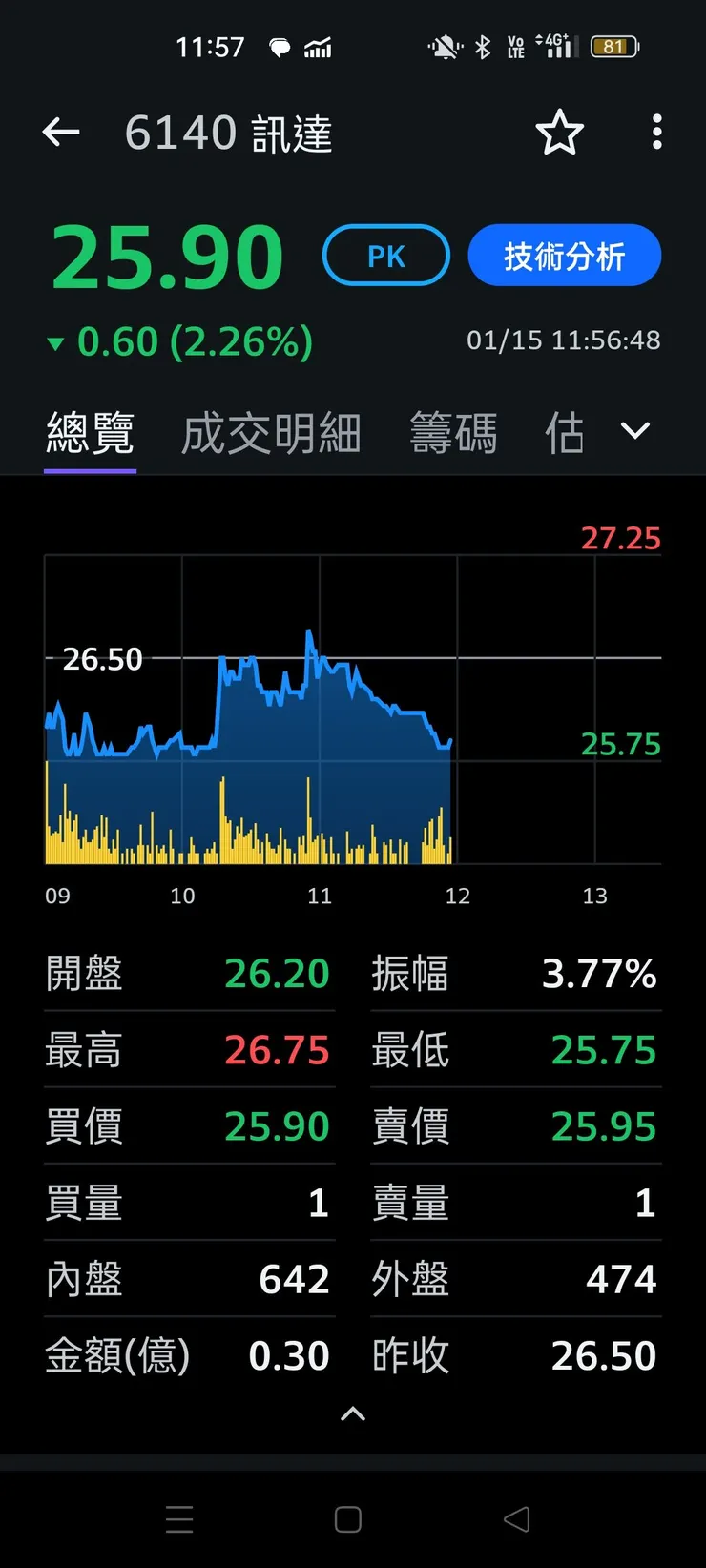The height and width of the screenshot is (1568, 706).
Task: Tap the back arrow to return
Action: click(x=60, y=133)
